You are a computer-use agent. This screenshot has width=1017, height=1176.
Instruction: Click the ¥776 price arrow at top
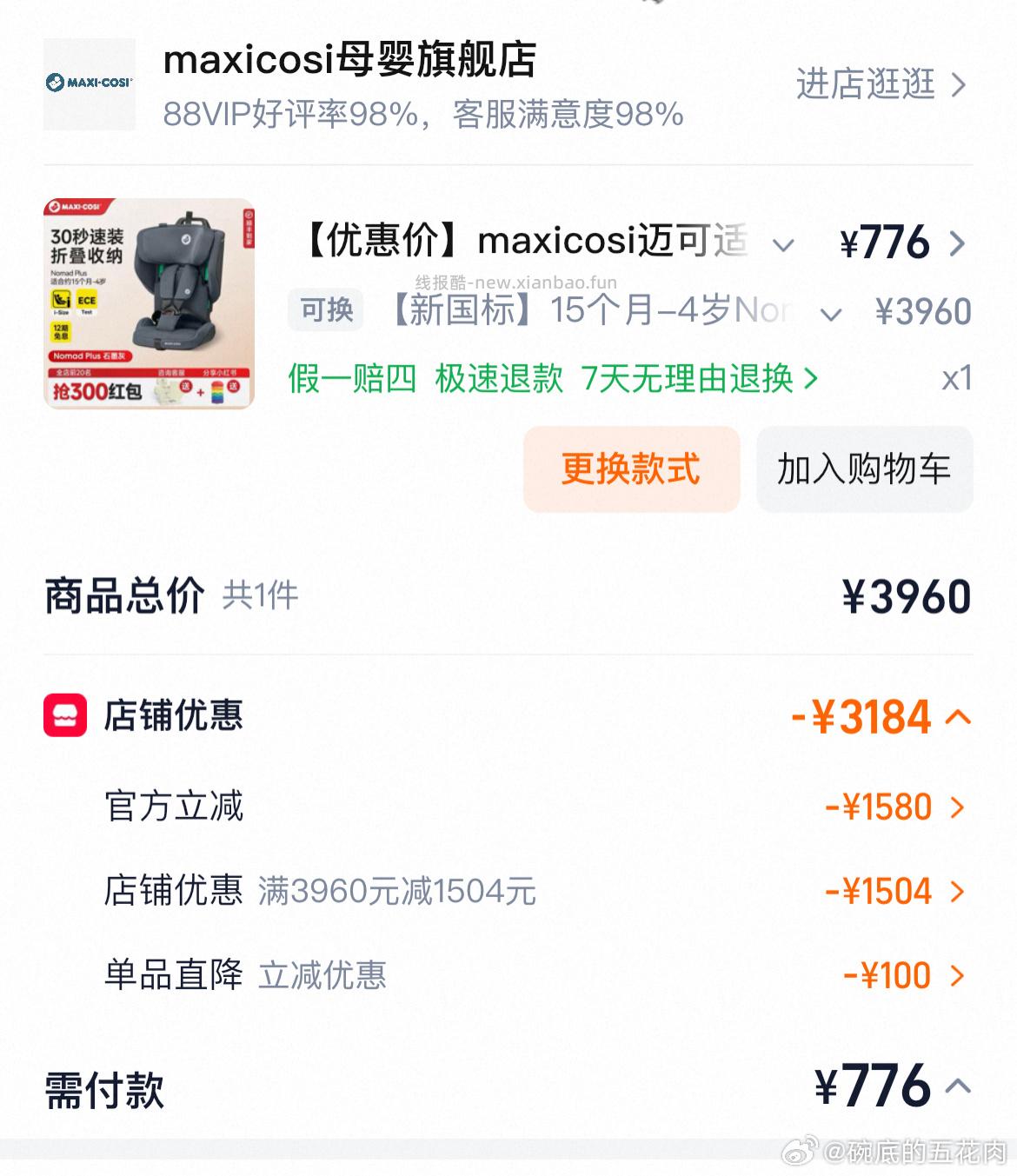tap(960, 243)
